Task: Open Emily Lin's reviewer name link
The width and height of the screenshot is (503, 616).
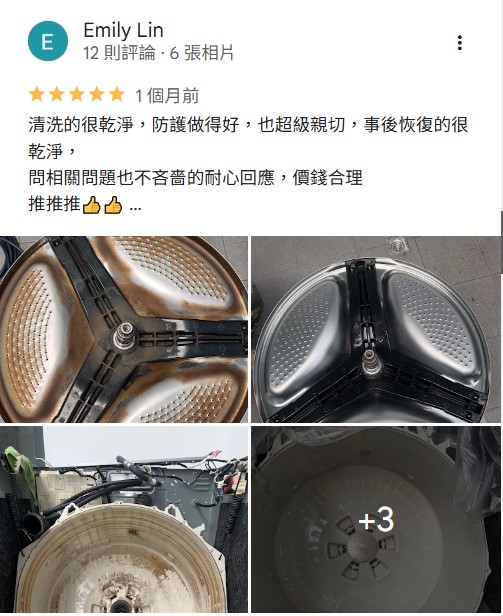Action: coord(123,30)
